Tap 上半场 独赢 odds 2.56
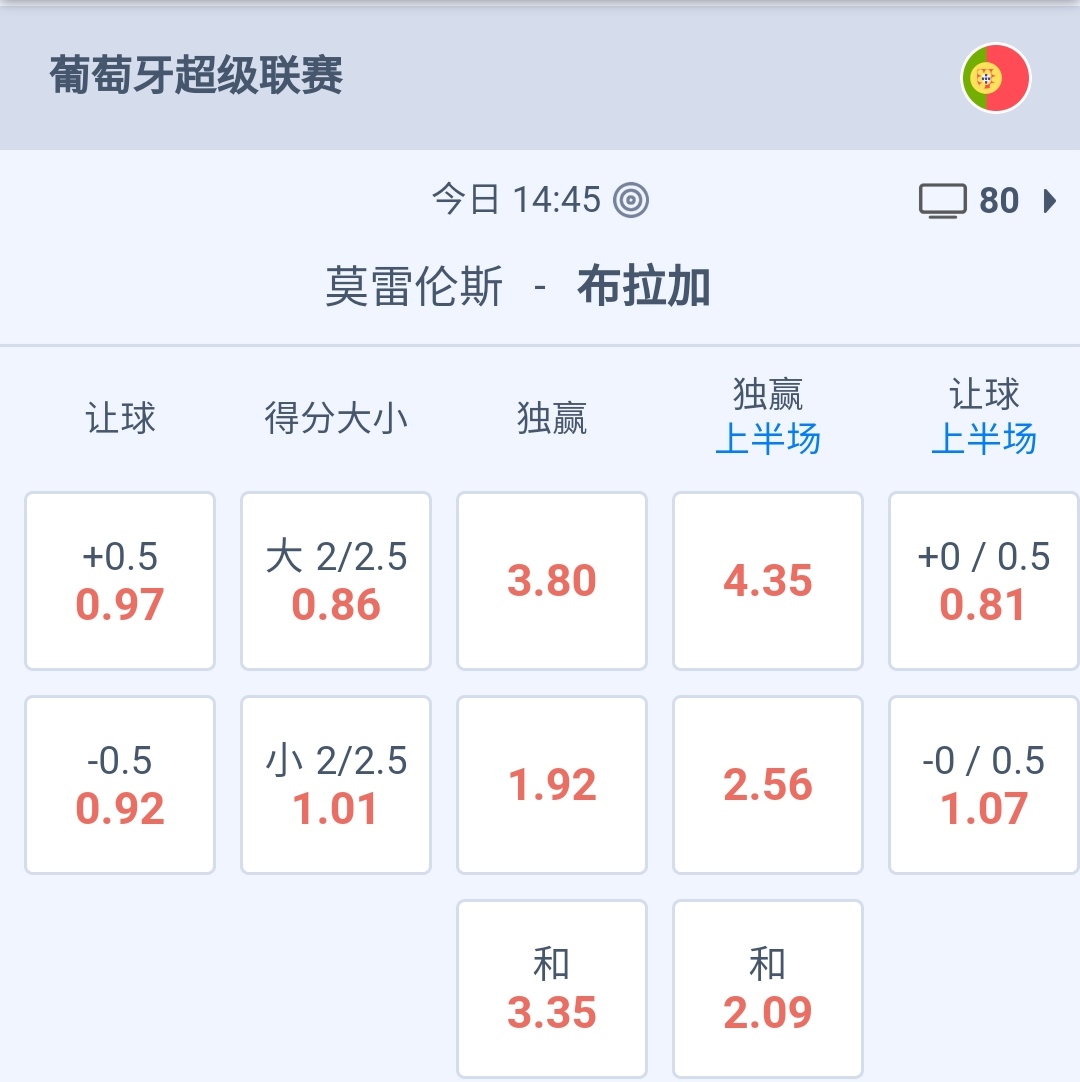The width and height of the screenshot is (1080, 1082). [x=768, y=785]
